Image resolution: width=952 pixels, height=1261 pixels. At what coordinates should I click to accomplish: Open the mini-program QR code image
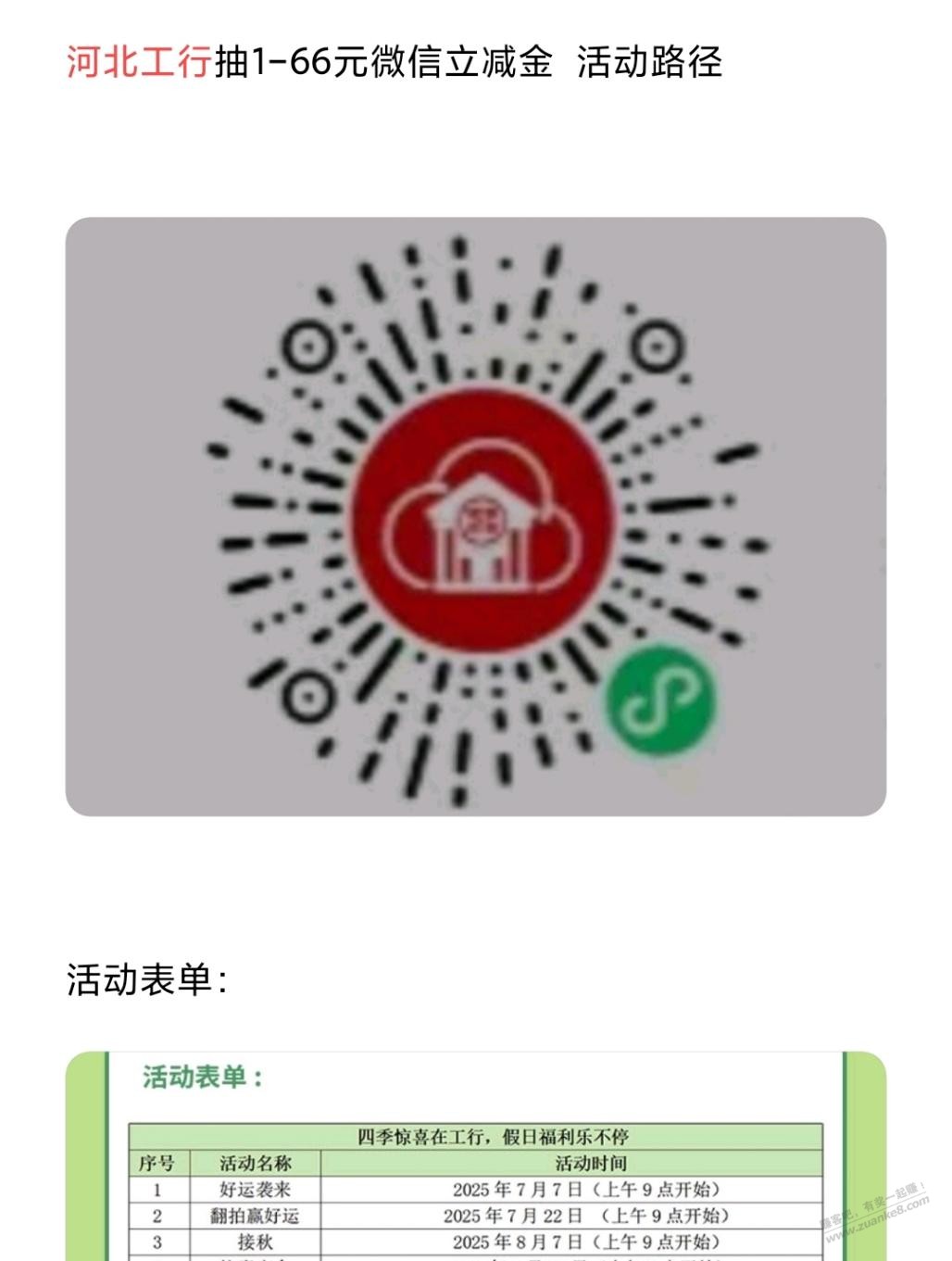click(x=475, y=516)
